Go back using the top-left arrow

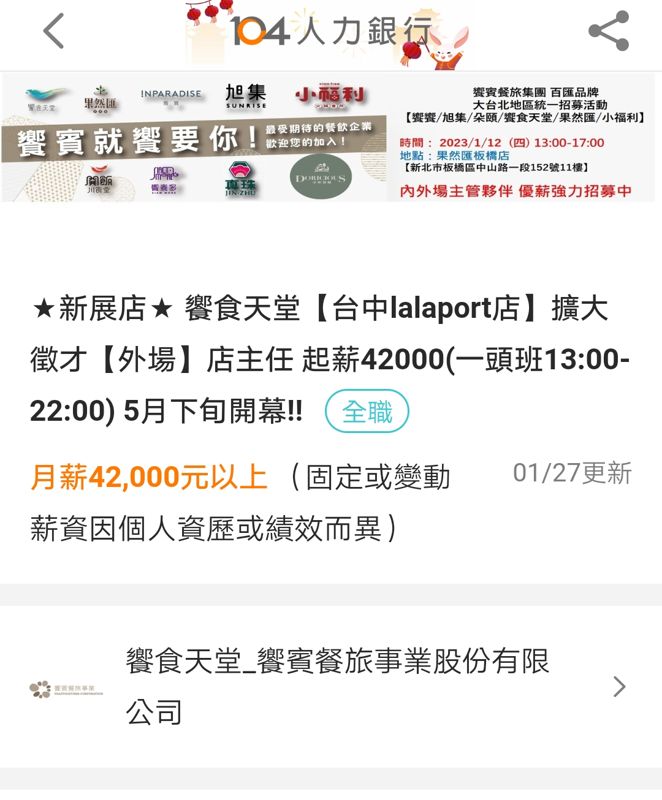coord(54,31)
